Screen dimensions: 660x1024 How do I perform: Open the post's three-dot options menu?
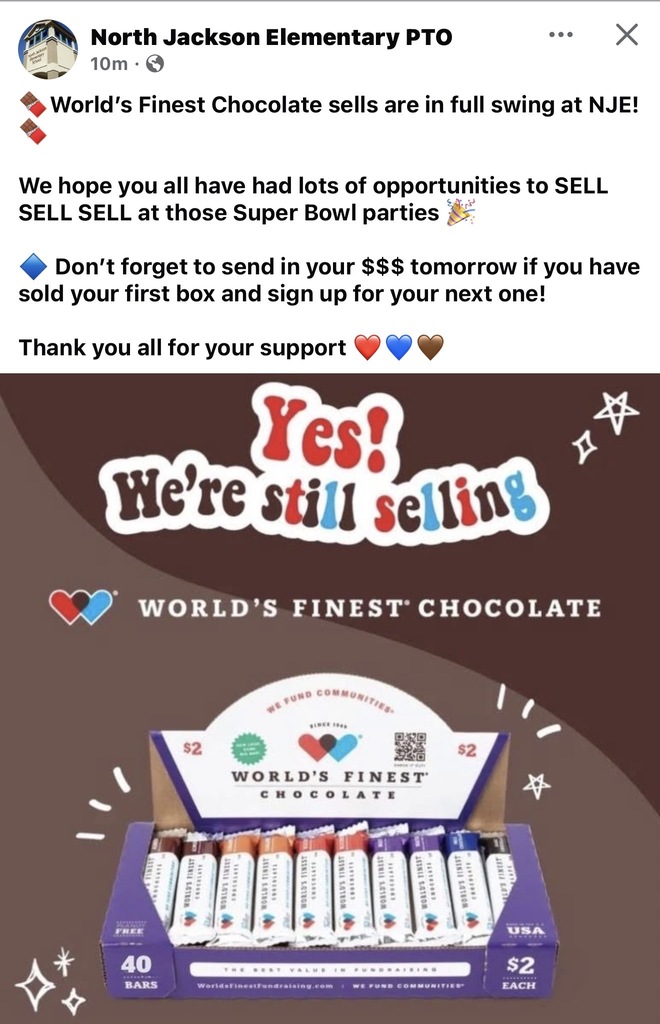pyautogui.click(x=561, y=36)
